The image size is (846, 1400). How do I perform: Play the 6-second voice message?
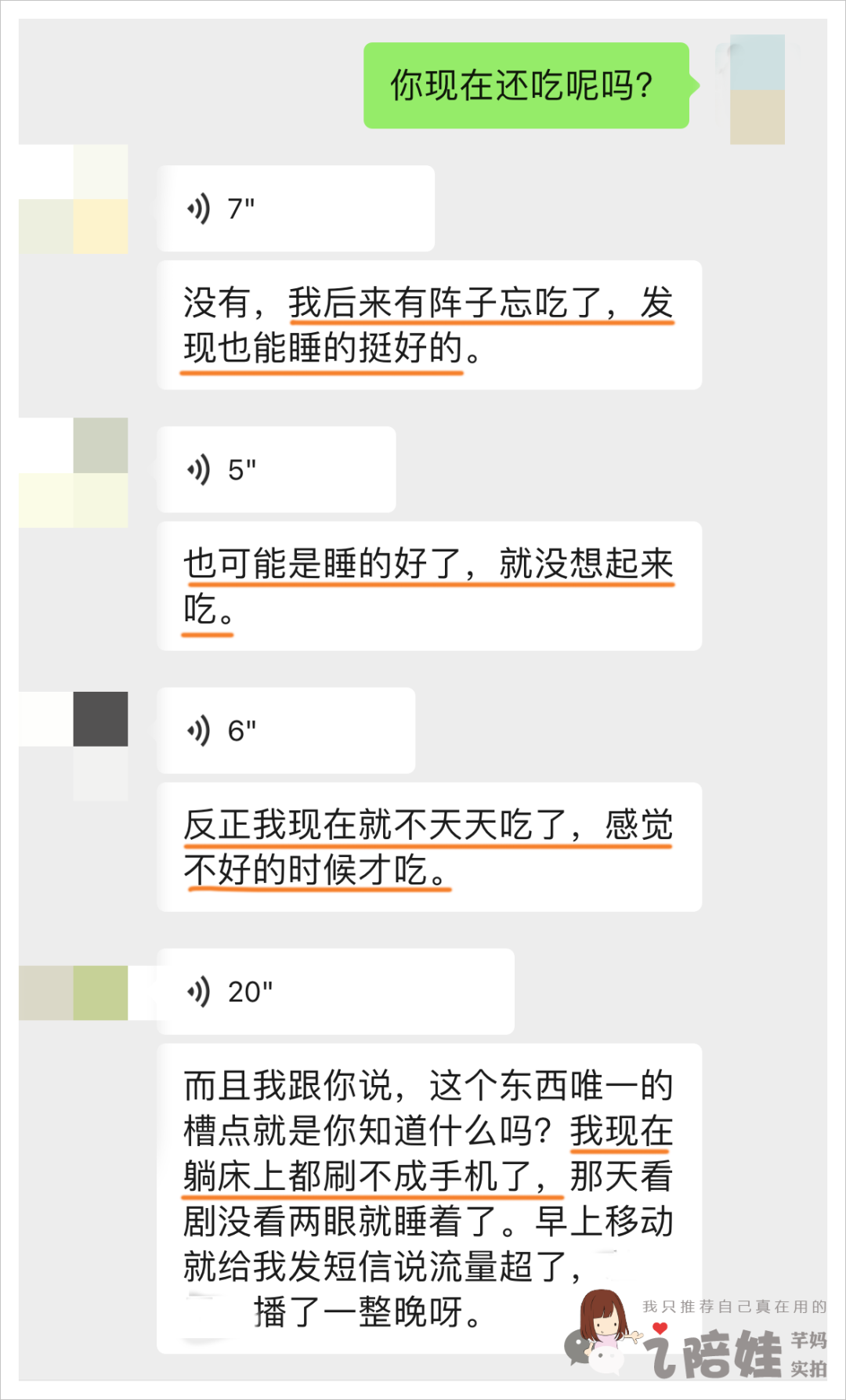pos(286,730)
